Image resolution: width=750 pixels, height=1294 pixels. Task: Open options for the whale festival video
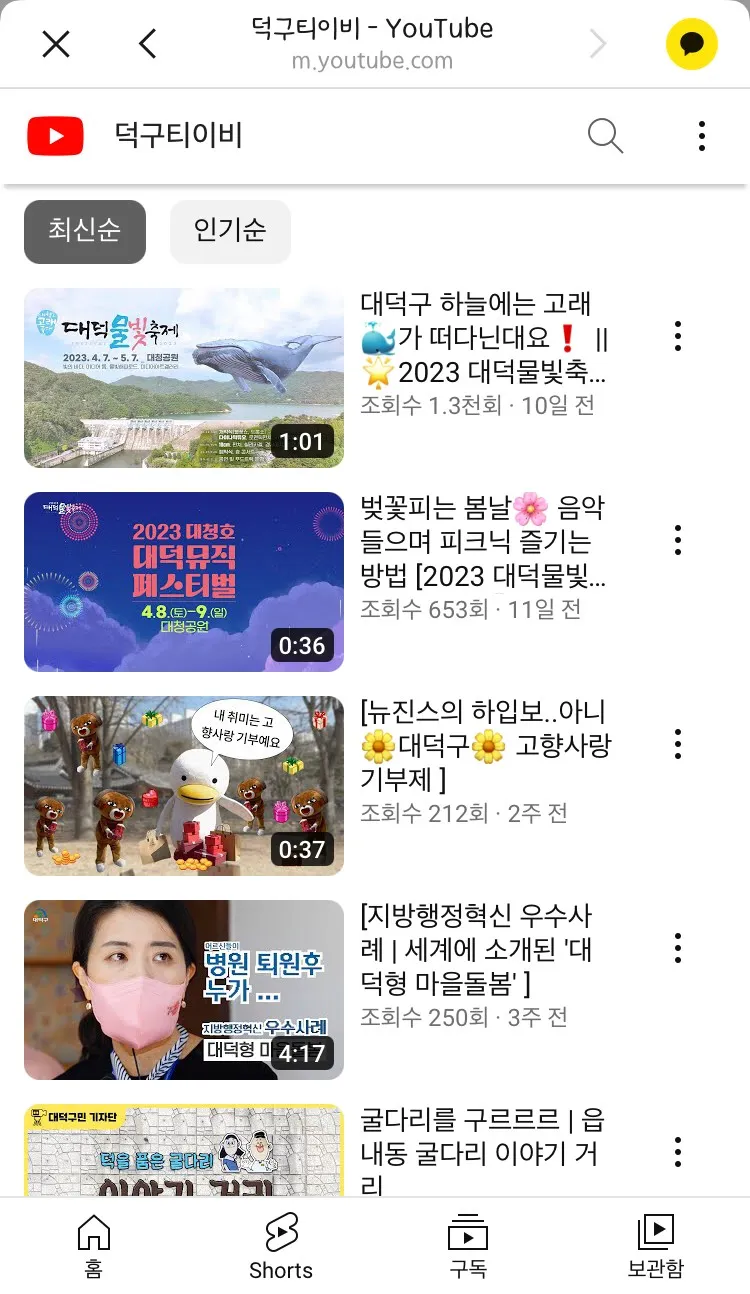coord(678,336)
